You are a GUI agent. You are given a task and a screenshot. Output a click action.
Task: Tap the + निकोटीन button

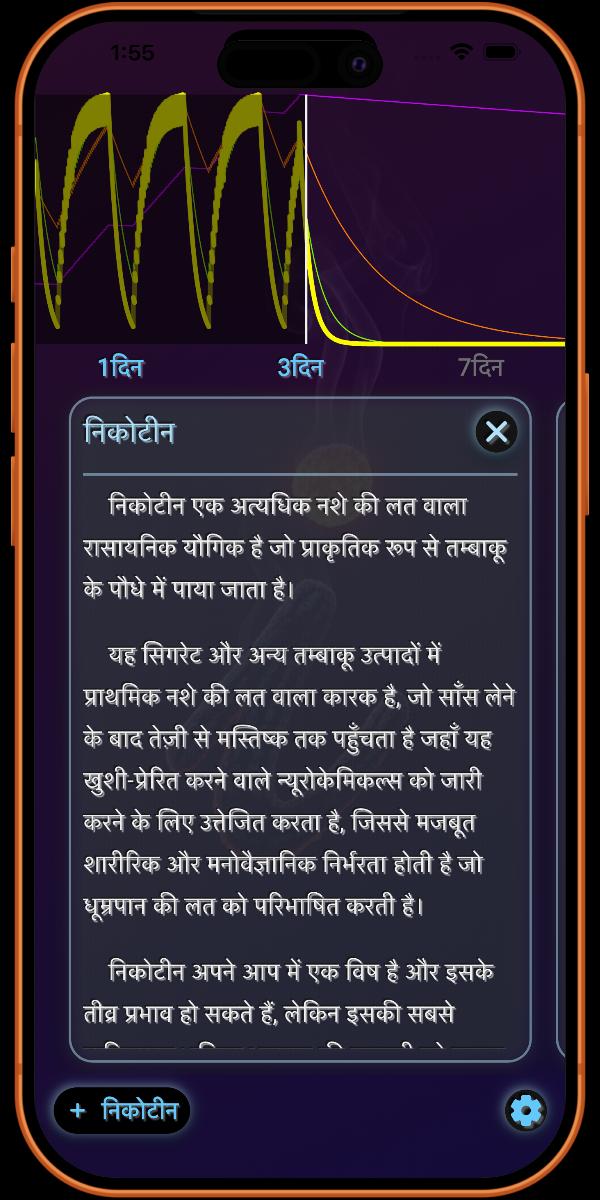coord(122,1111)
